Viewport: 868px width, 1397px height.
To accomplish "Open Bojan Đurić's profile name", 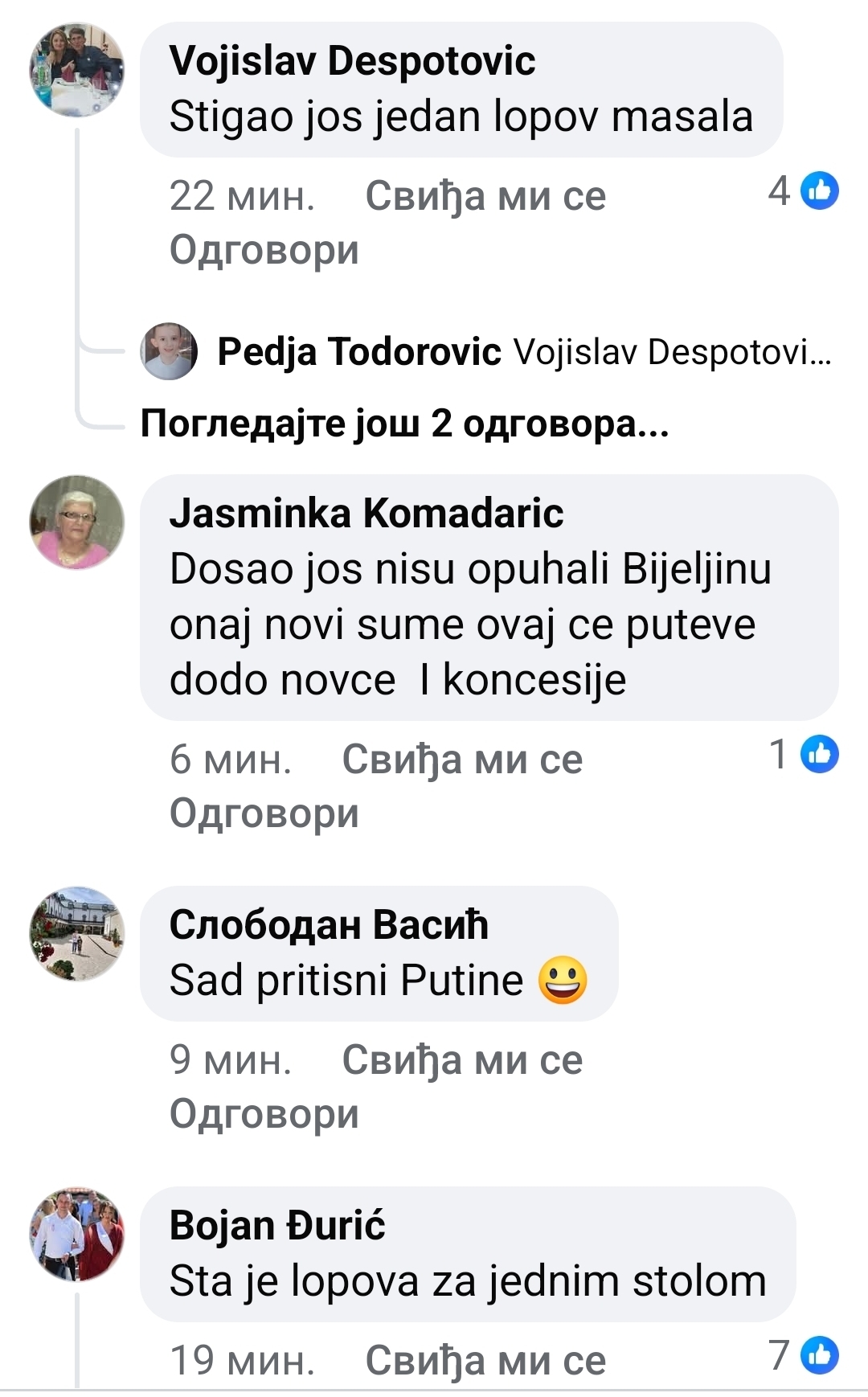I will [x=277, y=1226].
